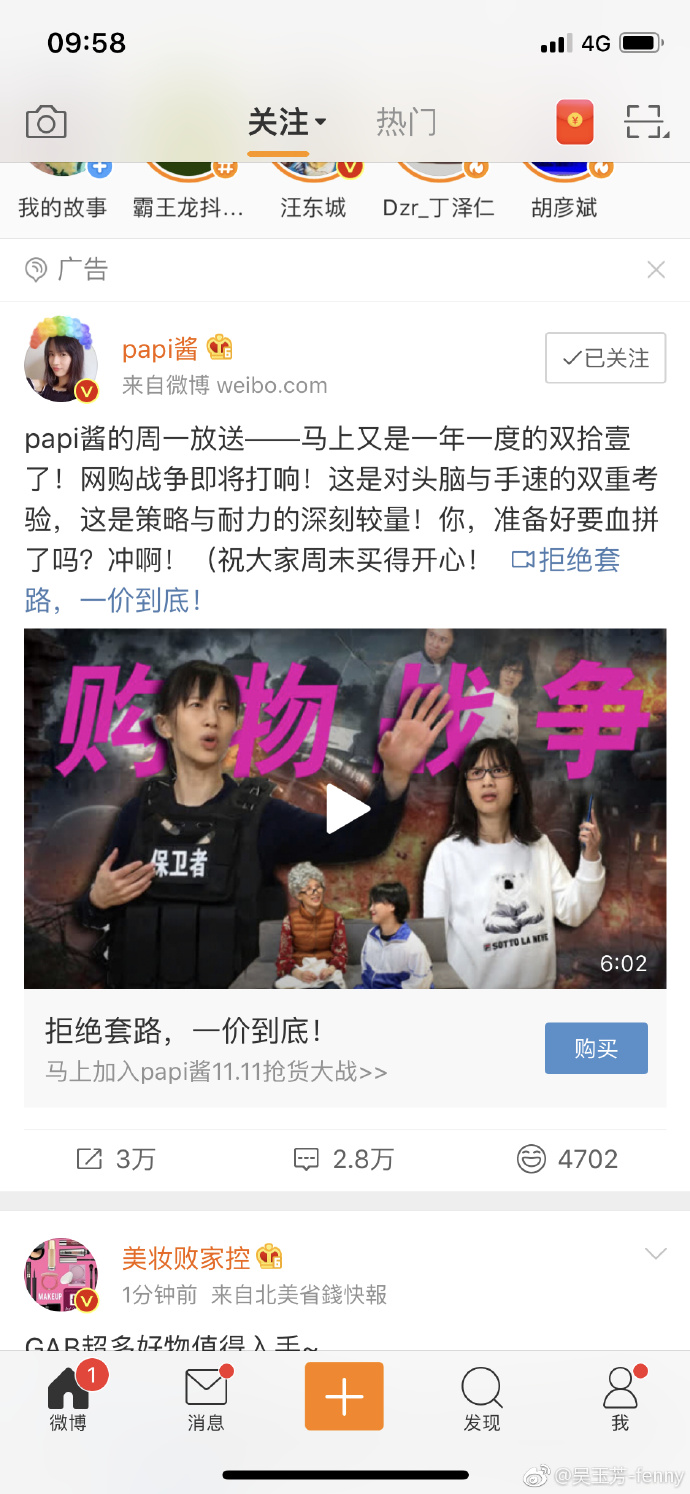Compose a new post with plus button
The image size is (690, 1494).
coord(344,1395)
